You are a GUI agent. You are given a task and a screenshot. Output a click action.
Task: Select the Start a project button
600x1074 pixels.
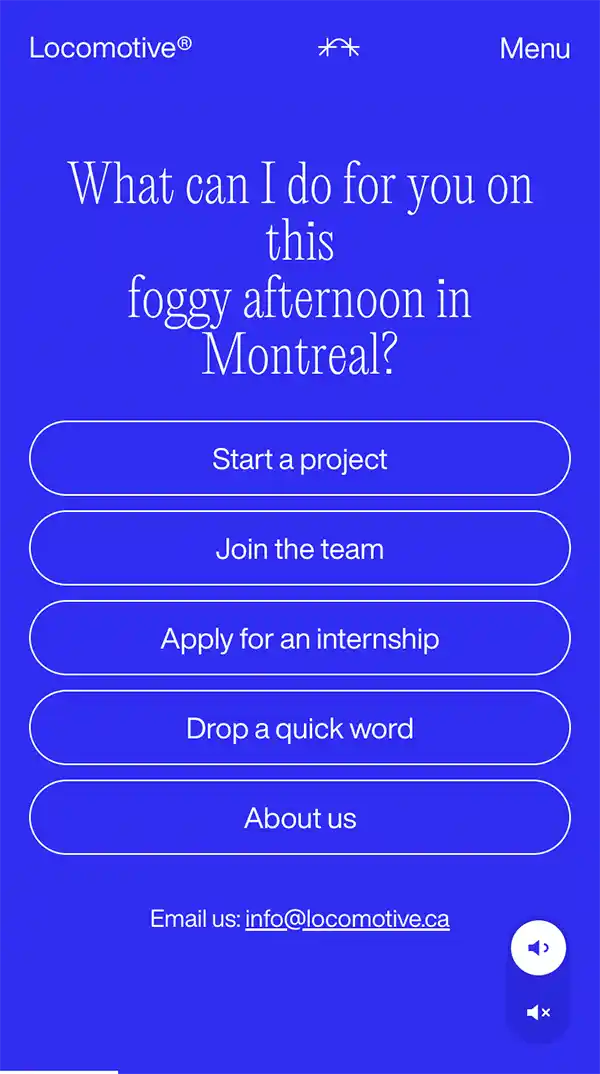[x=300, y=459]
